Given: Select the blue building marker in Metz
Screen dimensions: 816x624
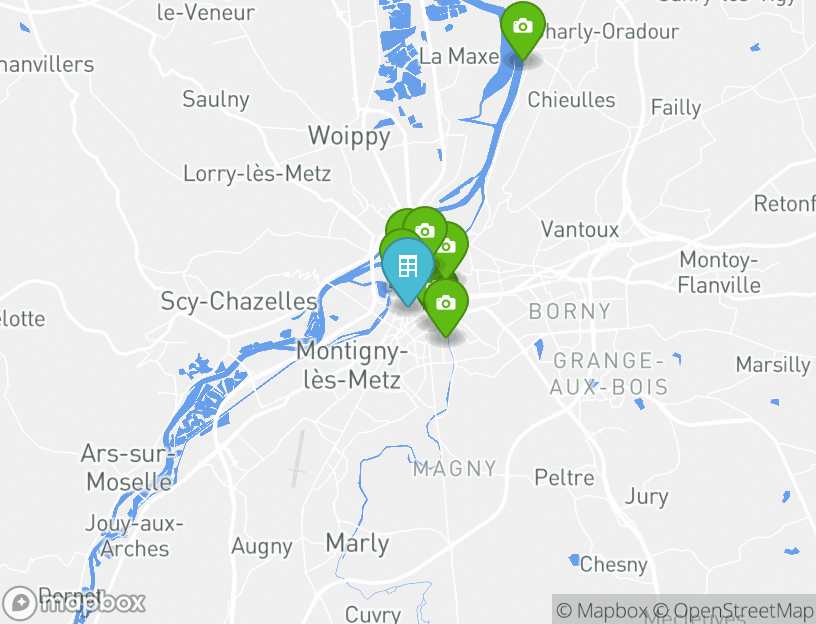Looking at the screenshot, I should tap(407, 267).
